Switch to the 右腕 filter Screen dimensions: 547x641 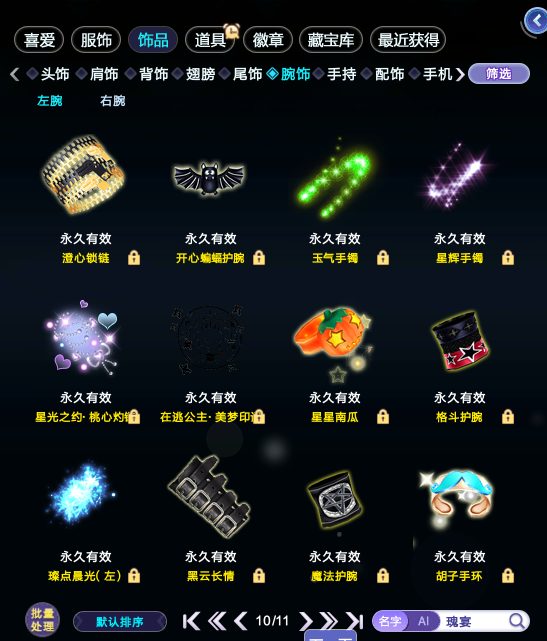tap(112, 101)
